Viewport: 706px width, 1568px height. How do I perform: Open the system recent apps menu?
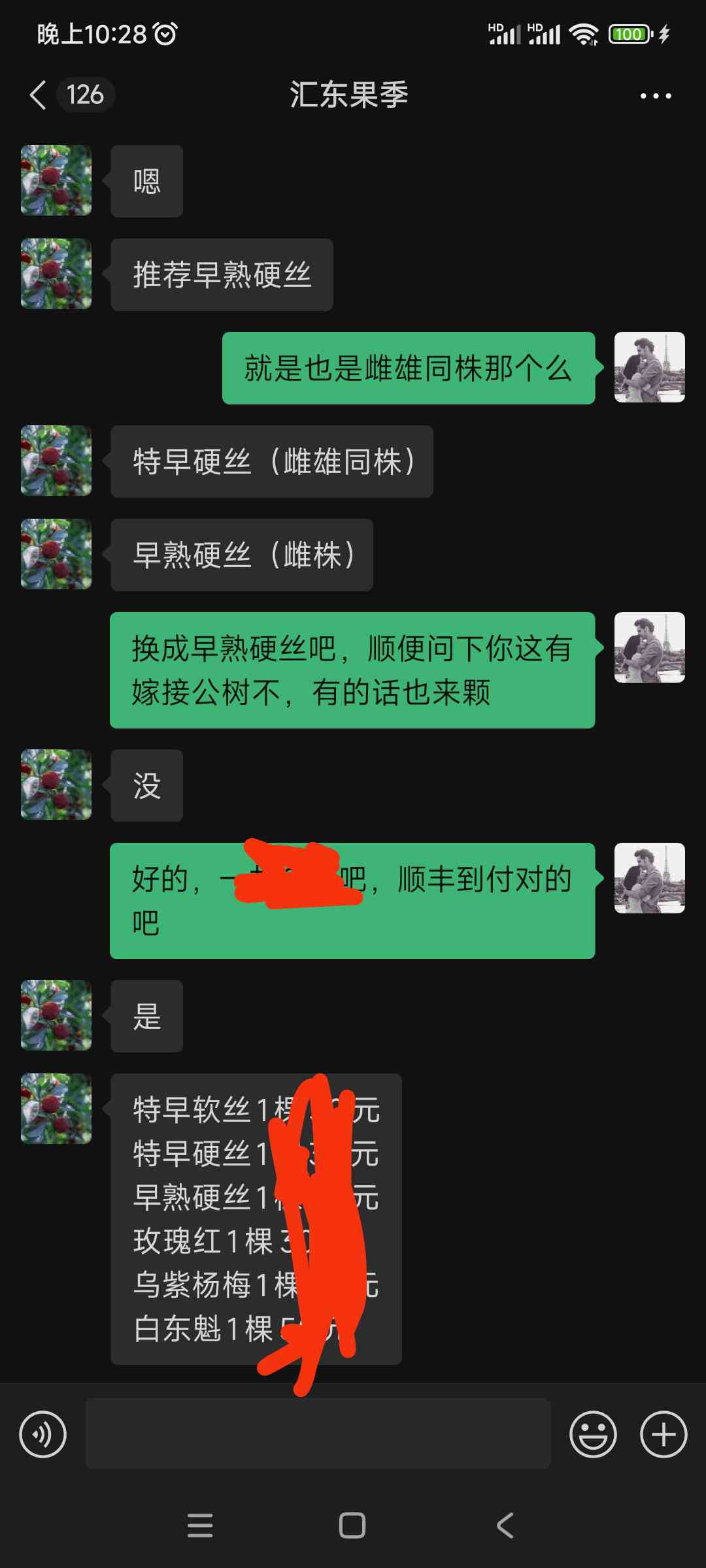pos(200,1526)
